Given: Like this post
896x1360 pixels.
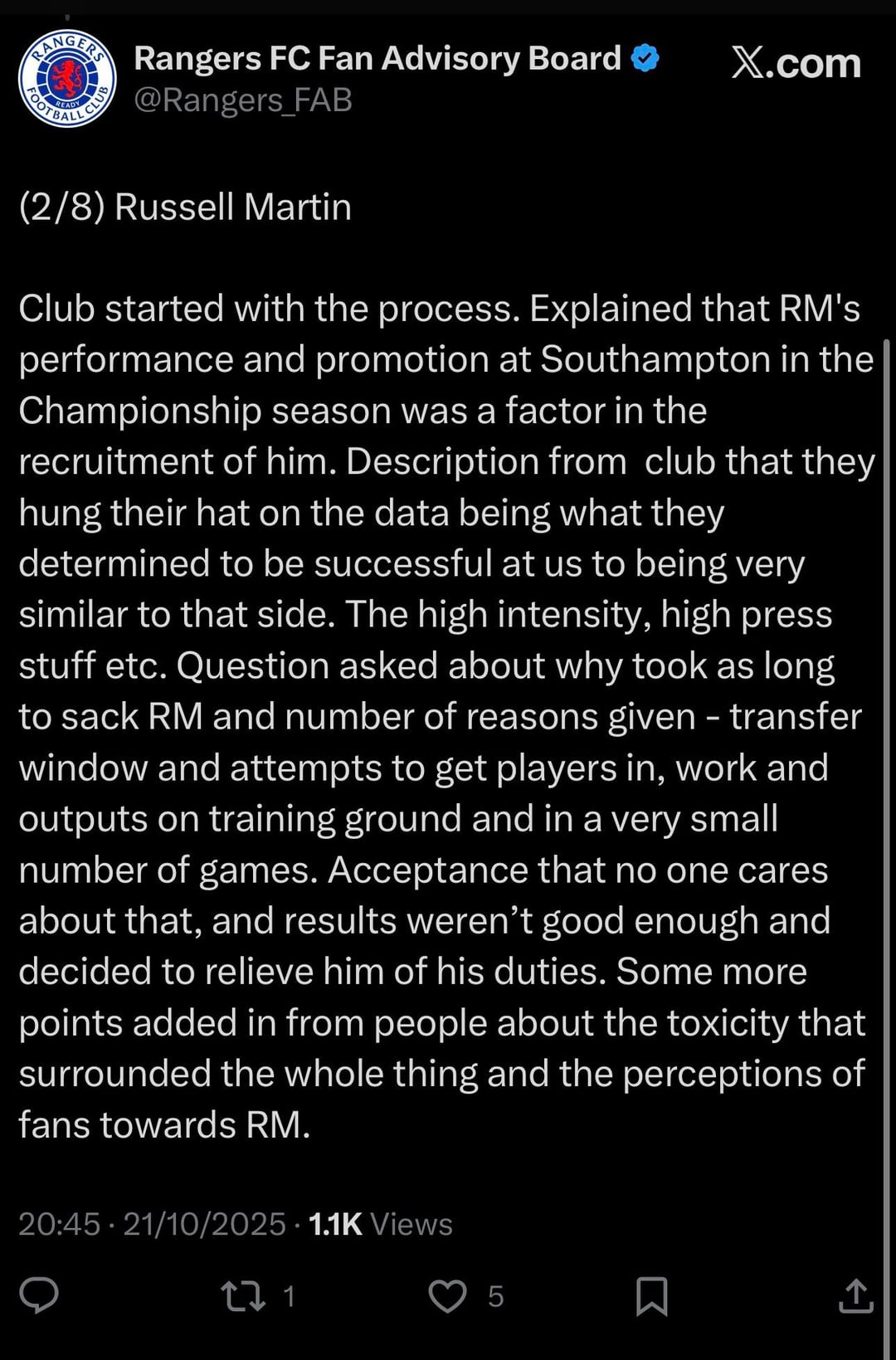Looking at the screenshot, I should 448,1296.
